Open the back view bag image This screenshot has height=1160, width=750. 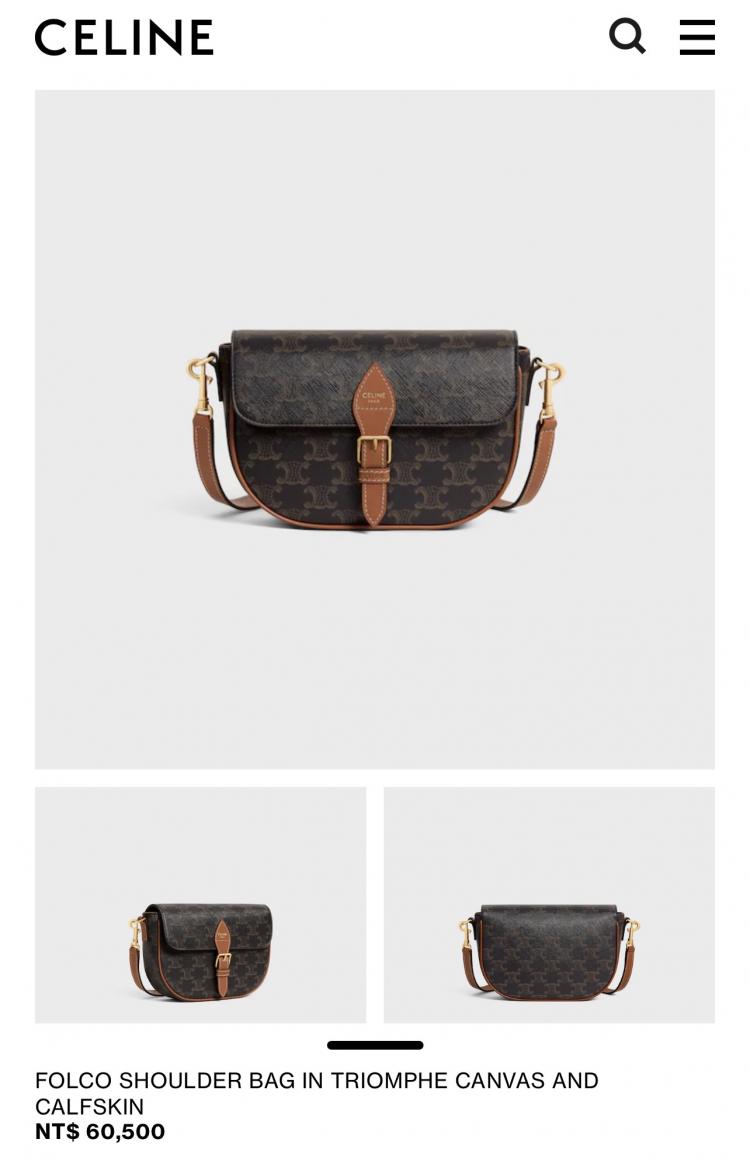549,904
